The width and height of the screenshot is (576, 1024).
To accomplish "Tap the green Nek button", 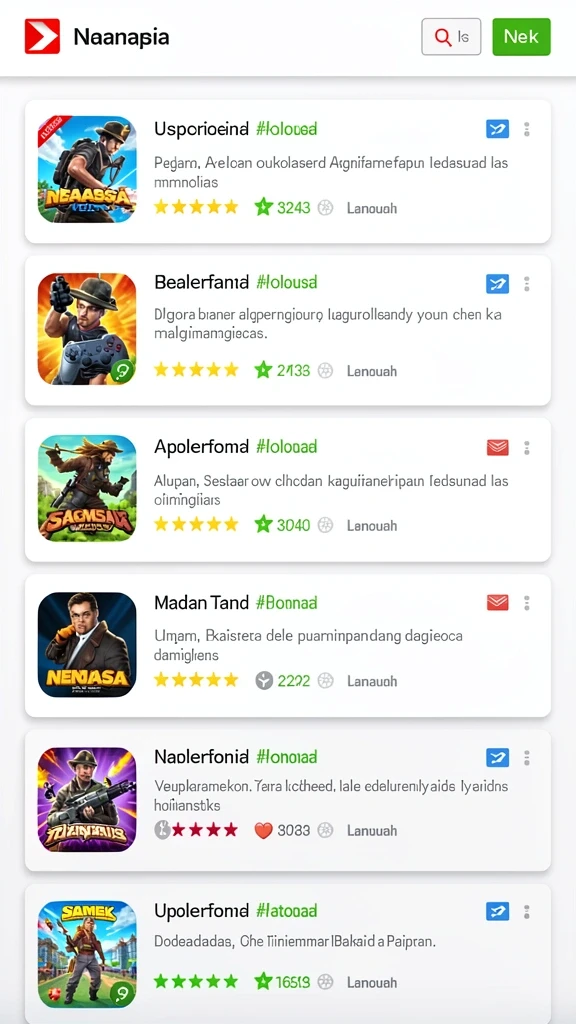I will [521, 37].
